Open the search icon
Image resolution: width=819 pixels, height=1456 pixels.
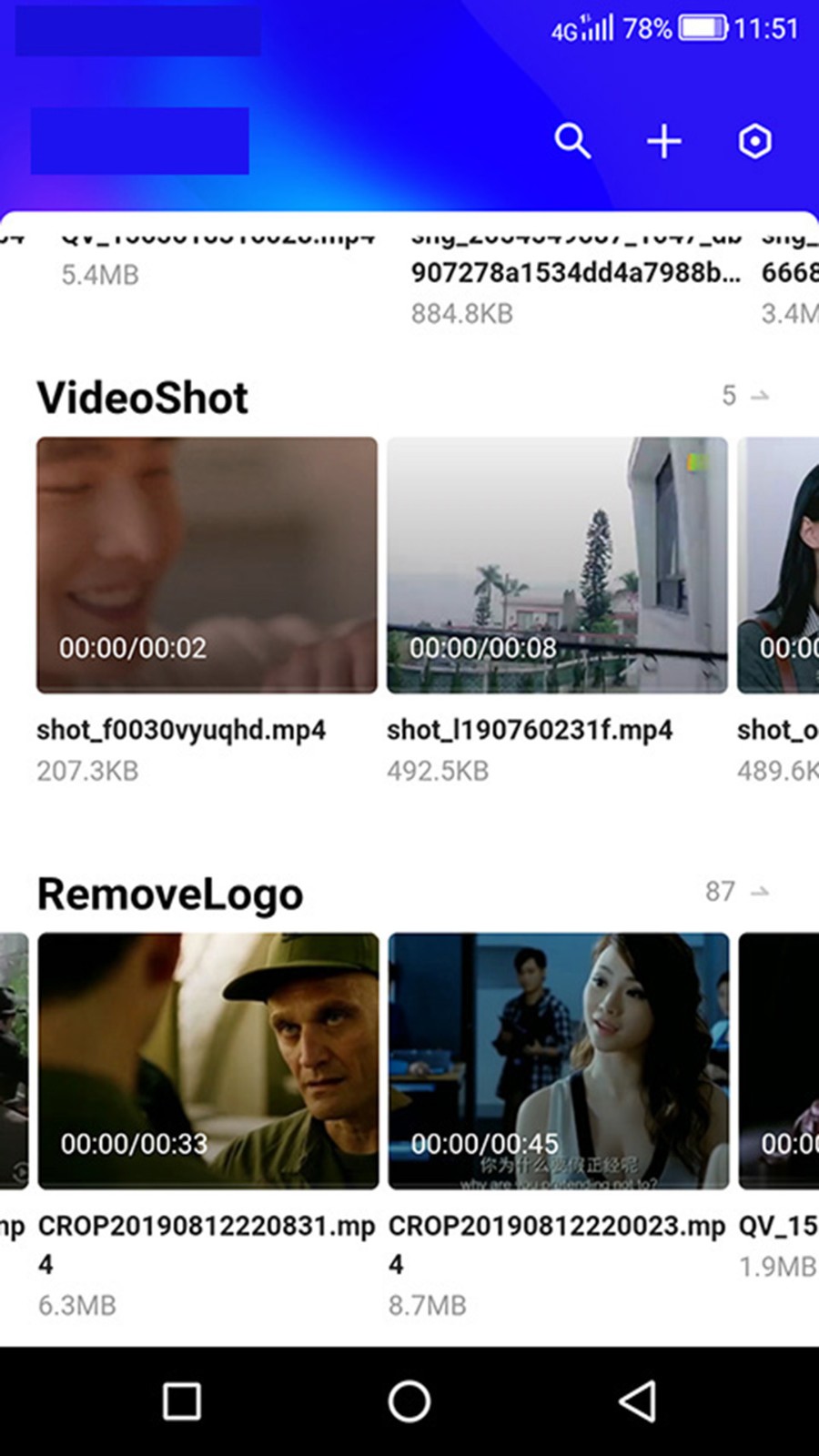[x=572, y=141]
